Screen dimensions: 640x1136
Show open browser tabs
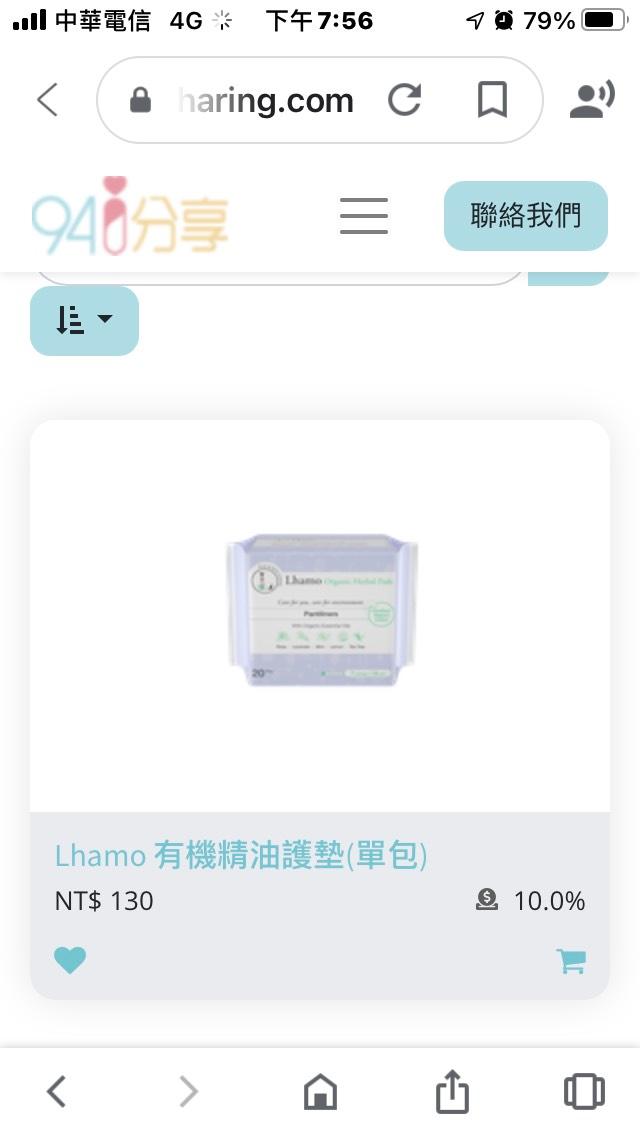coord(584,1091)
